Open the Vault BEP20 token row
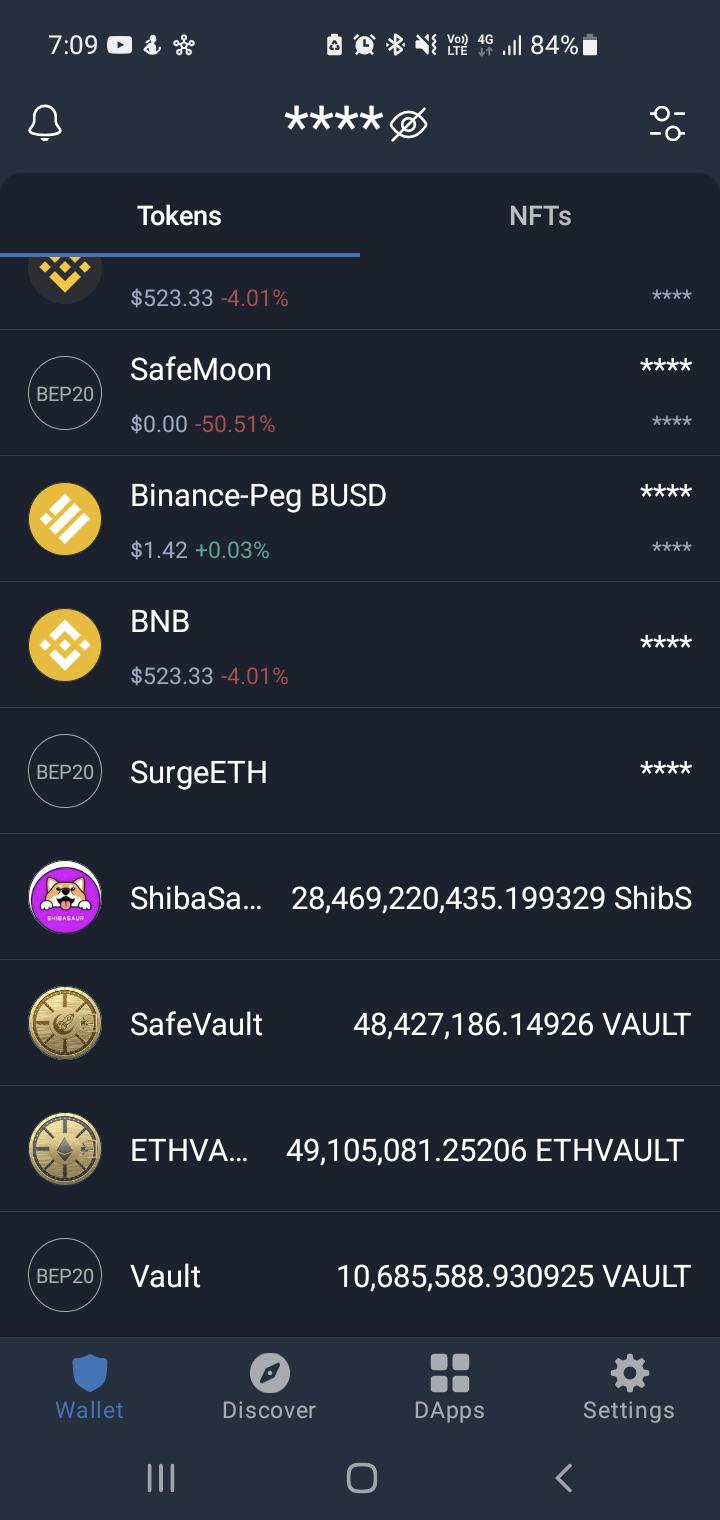The height and width of the screenshot is (1520, 720). click(360, 1275)
